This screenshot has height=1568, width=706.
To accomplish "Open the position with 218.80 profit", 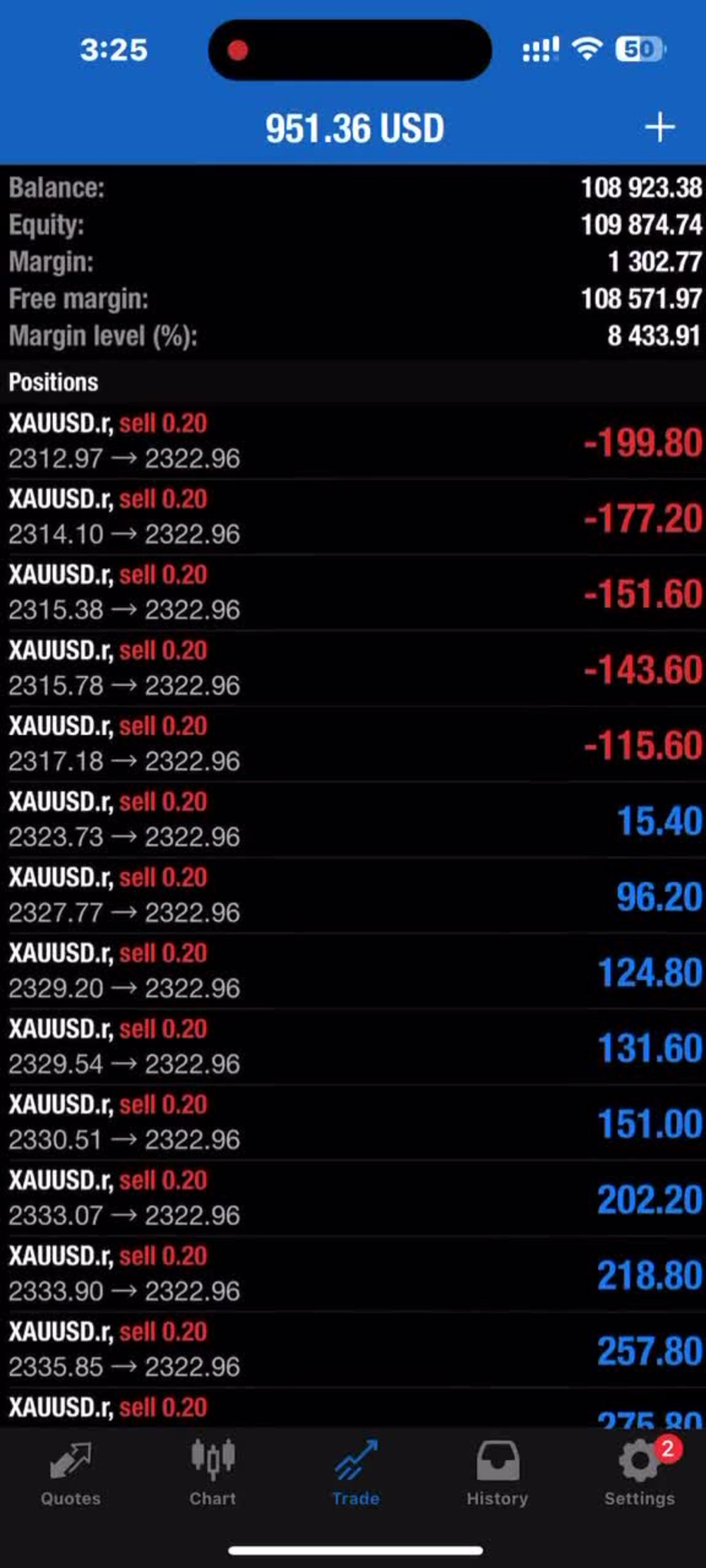I will [353, 1274].
